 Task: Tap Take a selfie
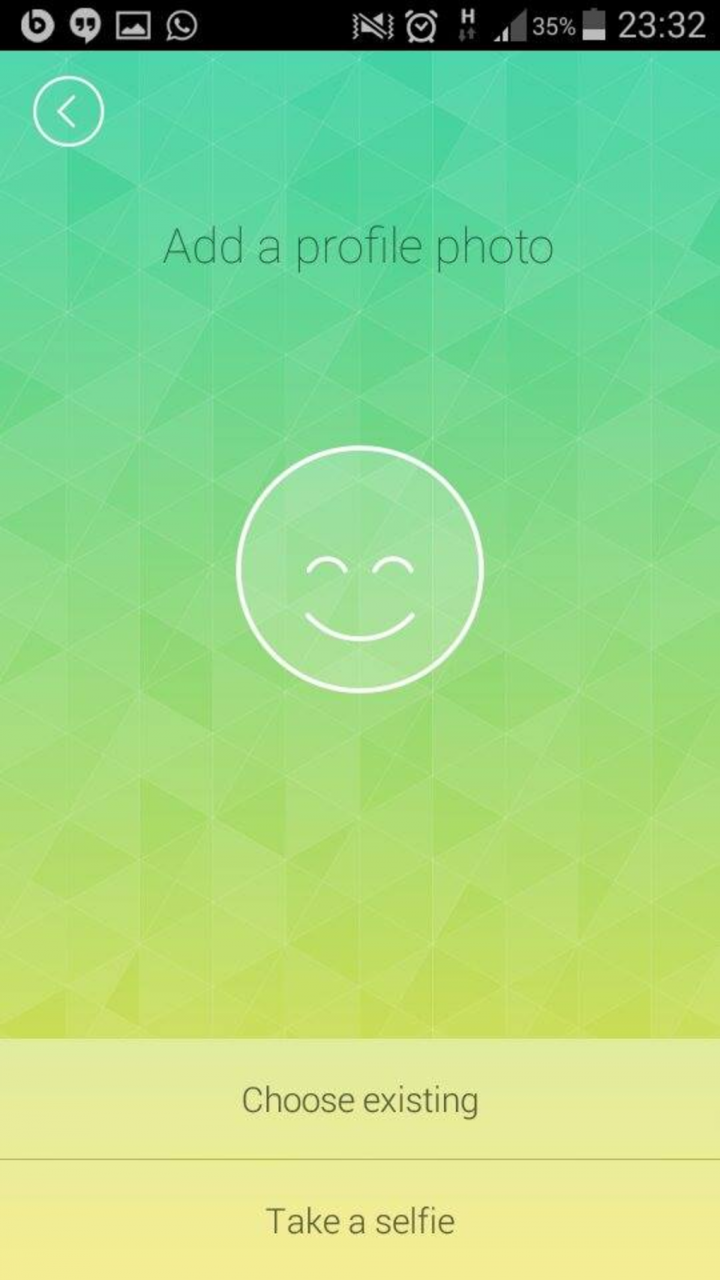coord(360,1221)
